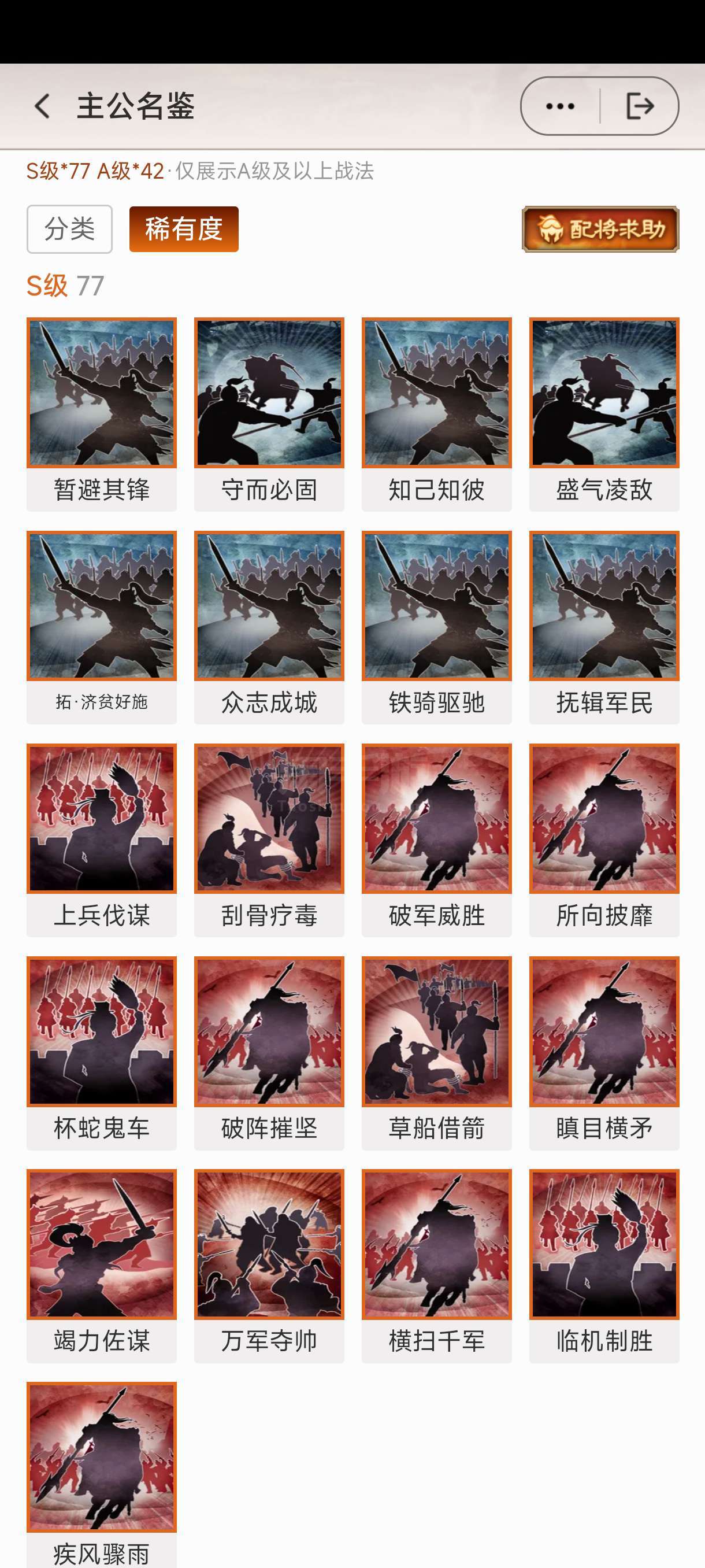Screen dimensions: 705x1568
Task: Open 盛气凌敌 tactic details
Action: [x=604, y=414]
